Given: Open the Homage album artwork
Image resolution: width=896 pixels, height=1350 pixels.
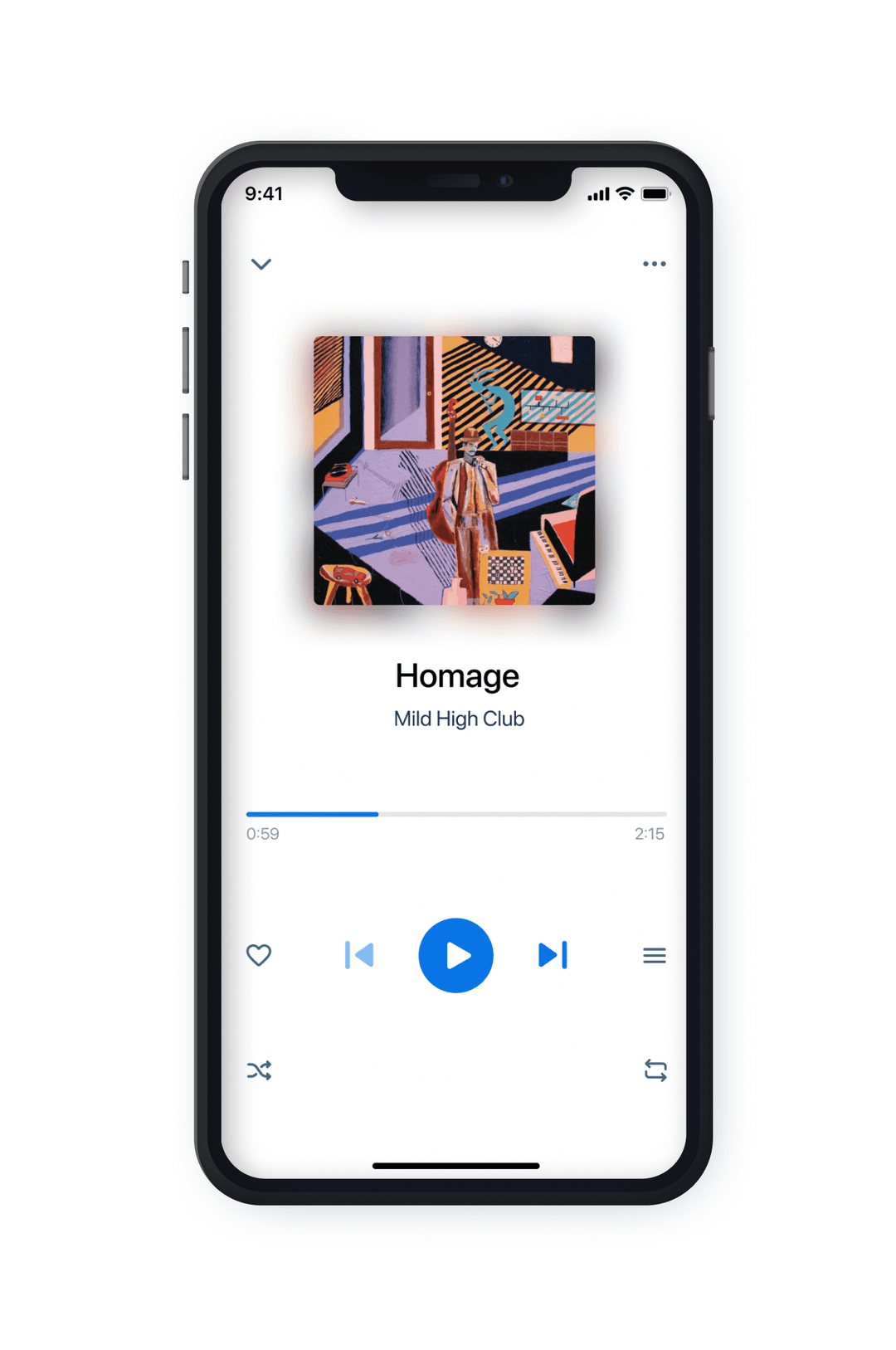Looking at the screenshot, I should 454,470.
